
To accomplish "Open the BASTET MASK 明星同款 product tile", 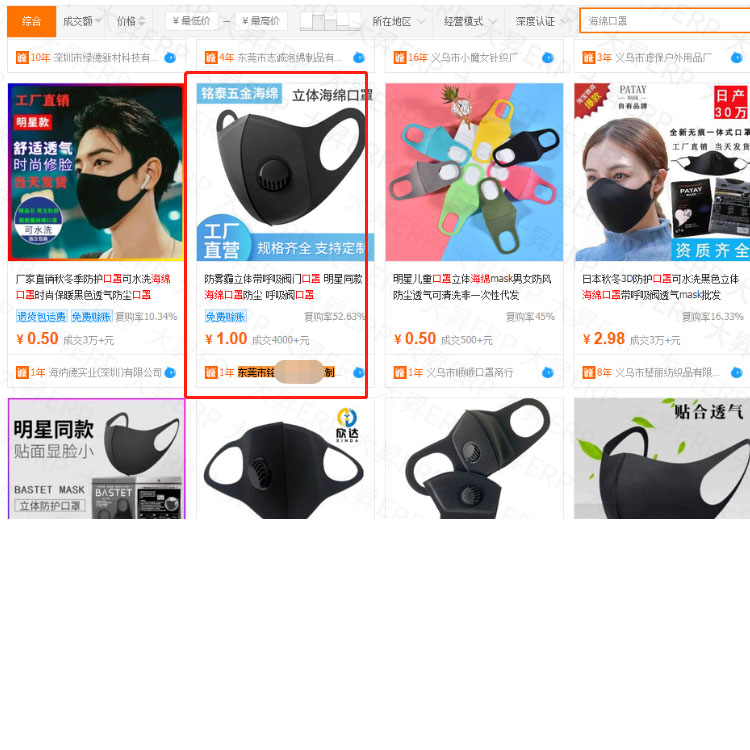I will tap(96, 458).
